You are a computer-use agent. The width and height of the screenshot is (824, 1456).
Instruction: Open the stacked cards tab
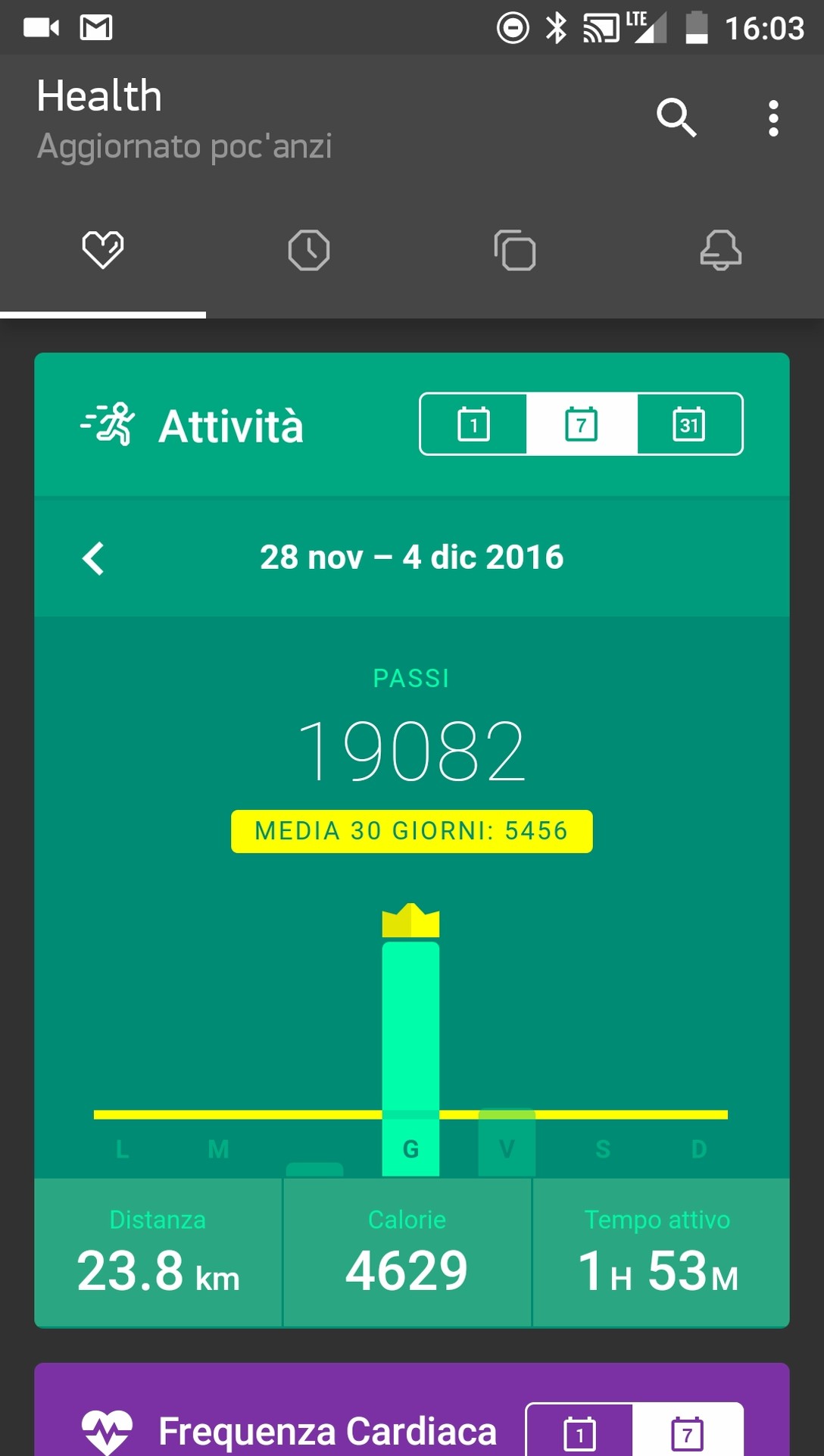click(515, 250)
